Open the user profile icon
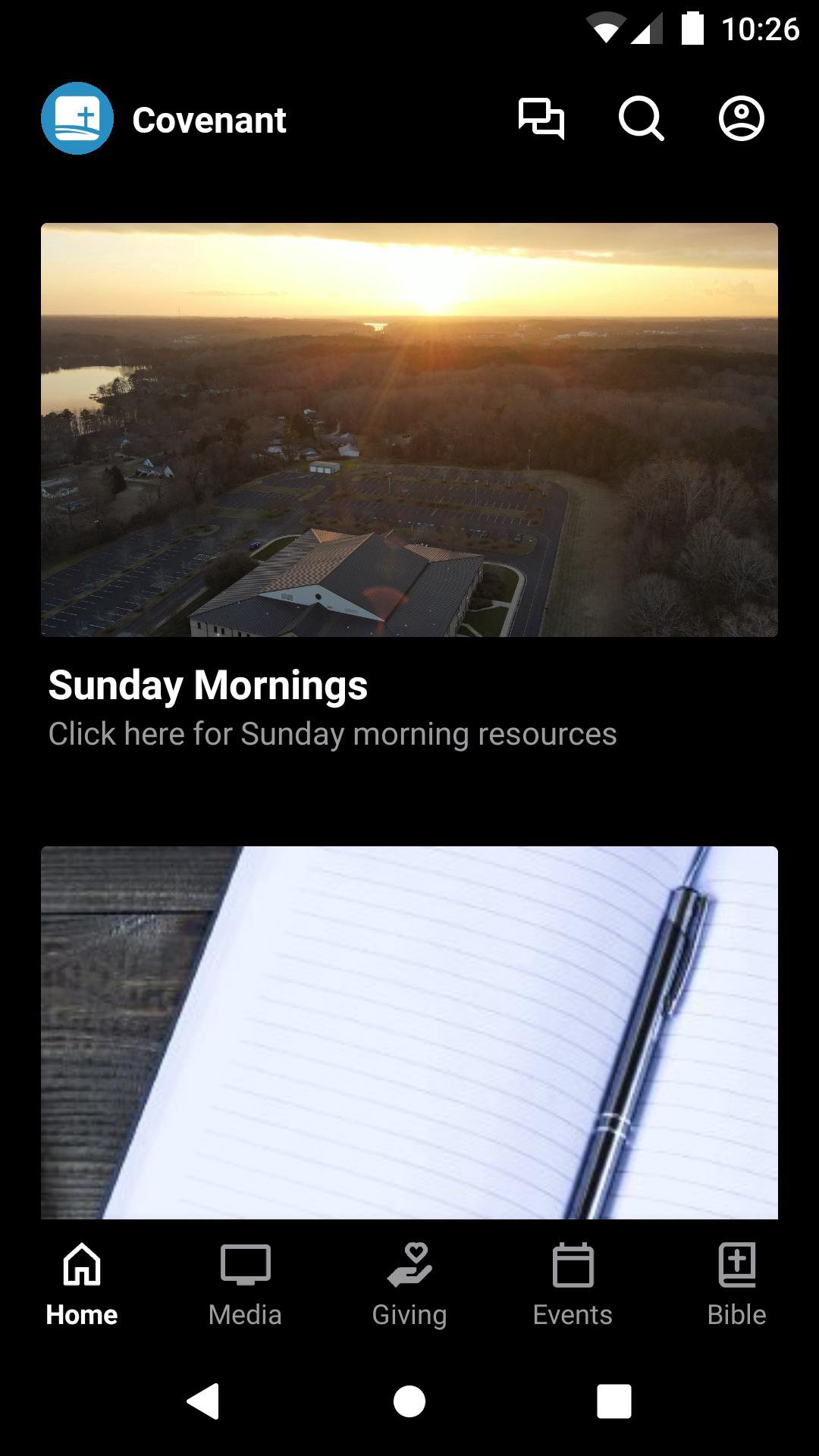 [x=741, y=119]
